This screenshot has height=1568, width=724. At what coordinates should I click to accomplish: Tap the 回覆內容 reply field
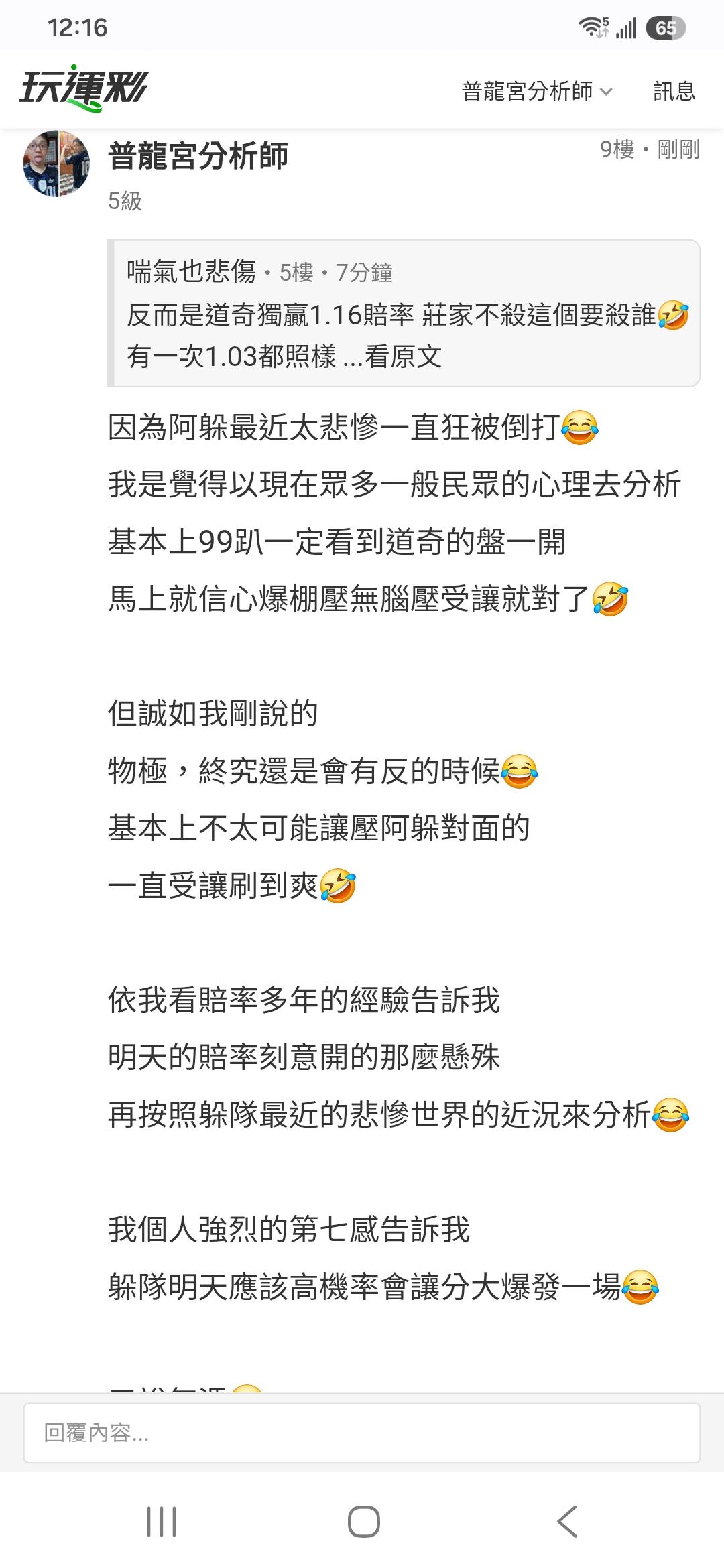click(x=362, y=1433)
